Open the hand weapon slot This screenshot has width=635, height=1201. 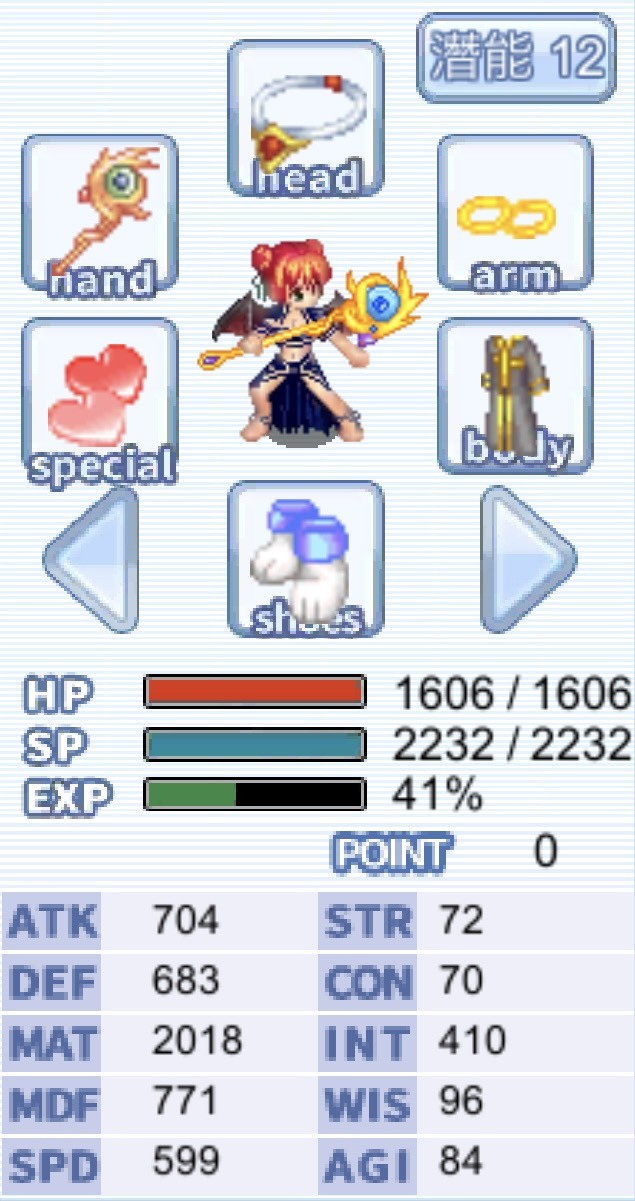coord(100,214)
